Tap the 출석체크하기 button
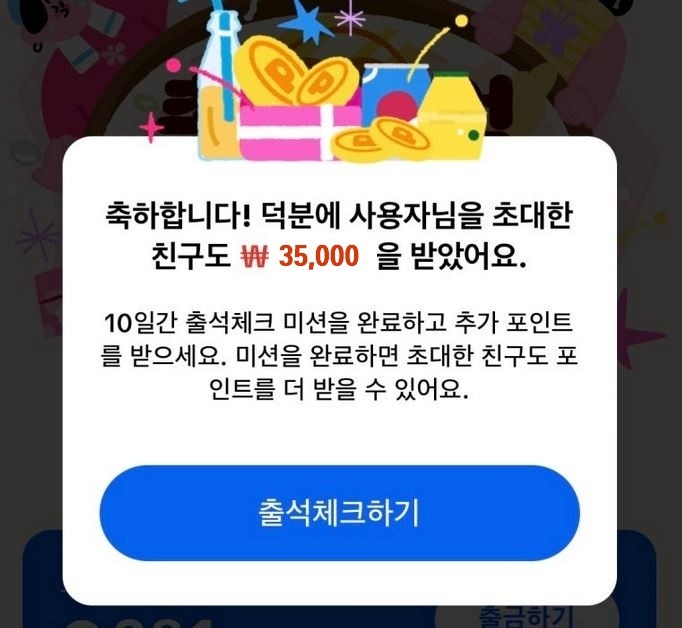The height and width of the screenshot is (628, 682). coord(339,513)
